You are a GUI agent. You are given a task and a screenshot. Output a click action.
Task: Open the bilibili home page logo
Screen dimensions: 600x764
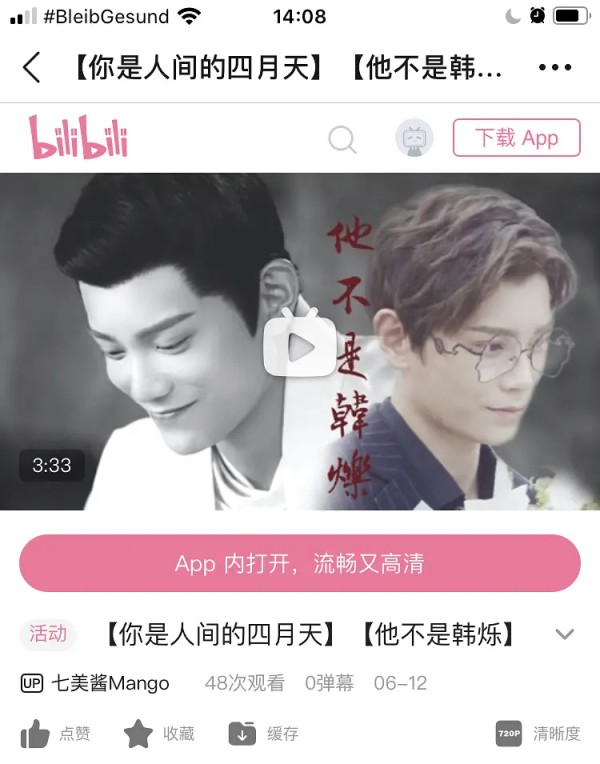tap(78, 138)
